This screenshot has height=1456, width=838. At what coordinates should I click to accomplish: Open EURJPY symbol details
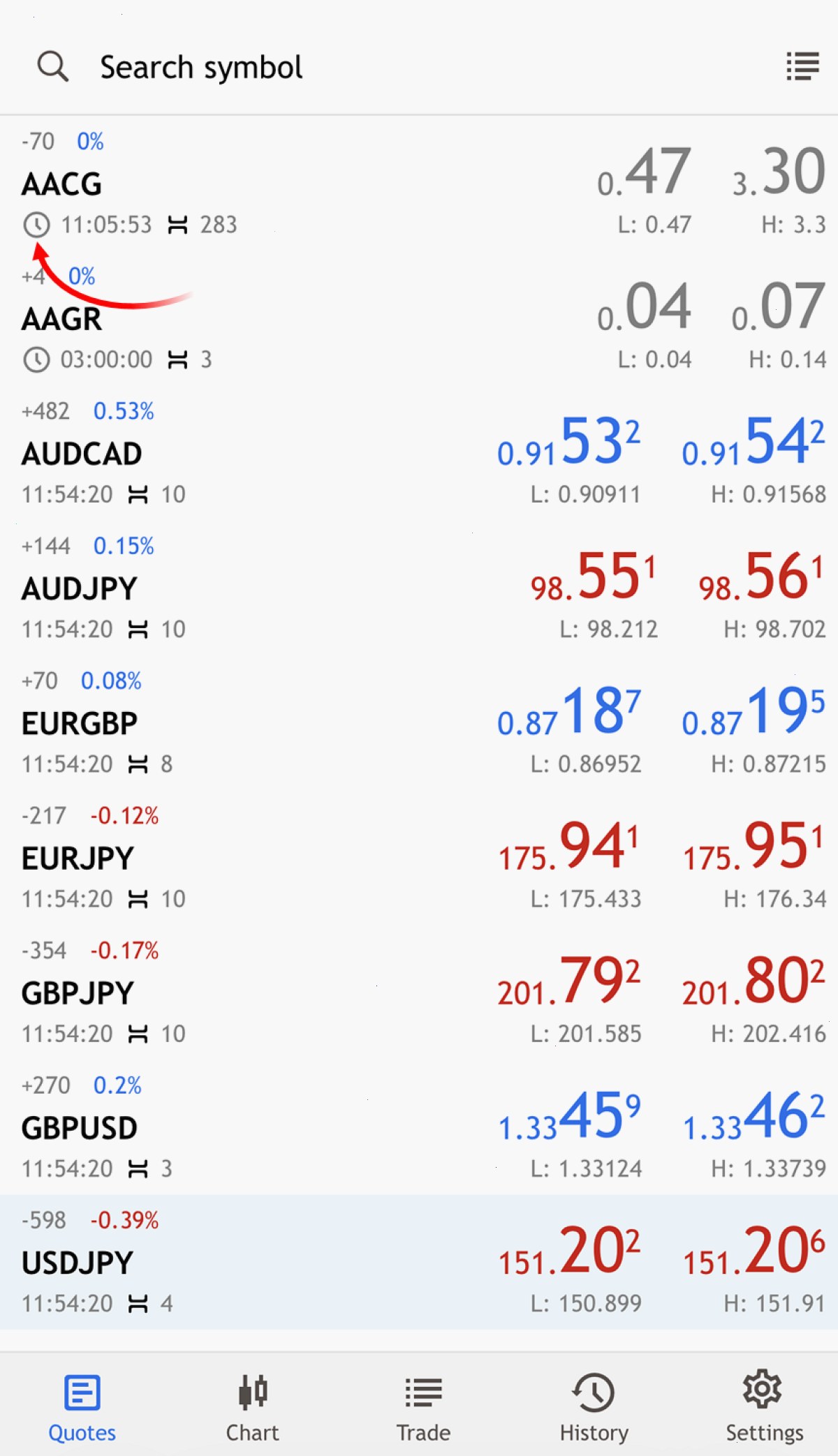[x=419, y=857]
